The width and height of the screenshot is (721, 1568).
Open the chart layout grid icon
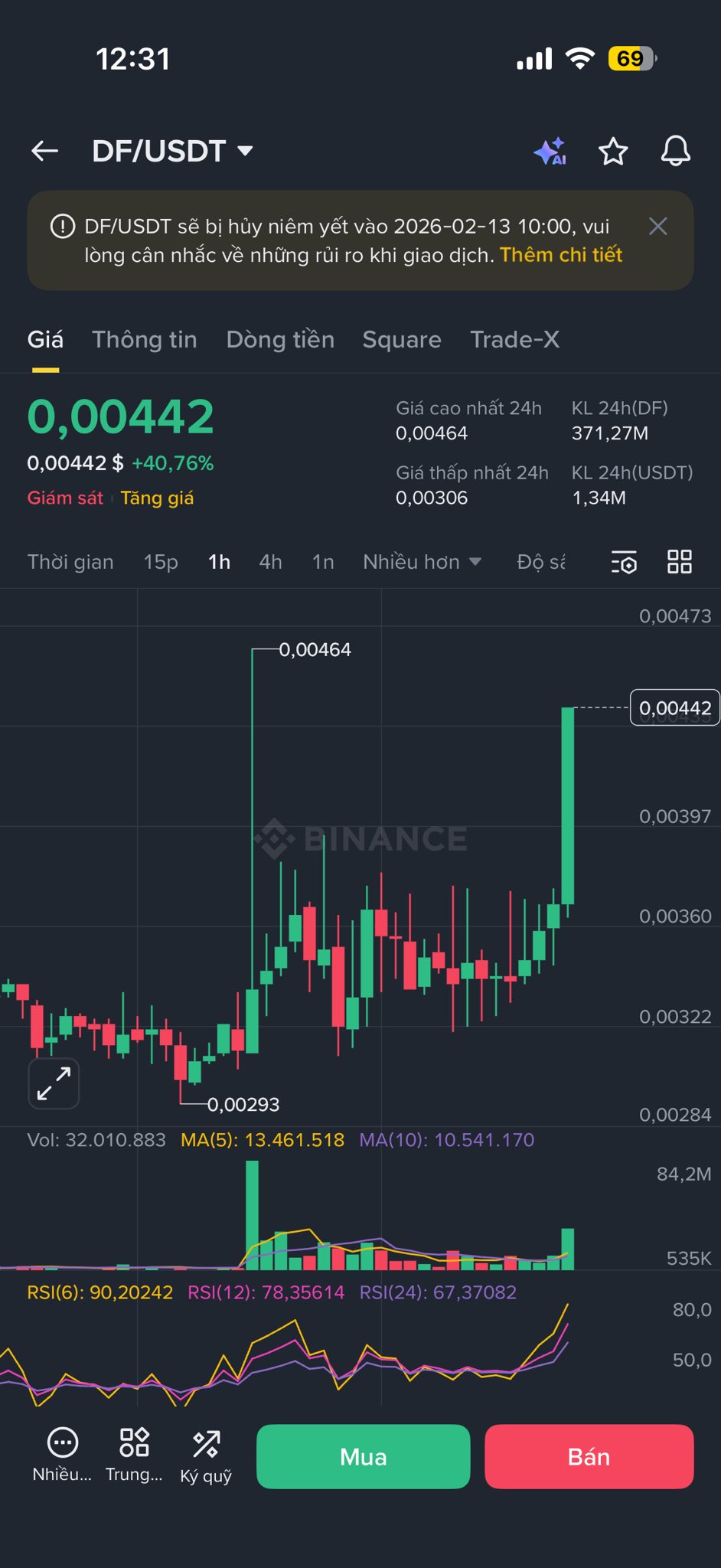point(679,562)
